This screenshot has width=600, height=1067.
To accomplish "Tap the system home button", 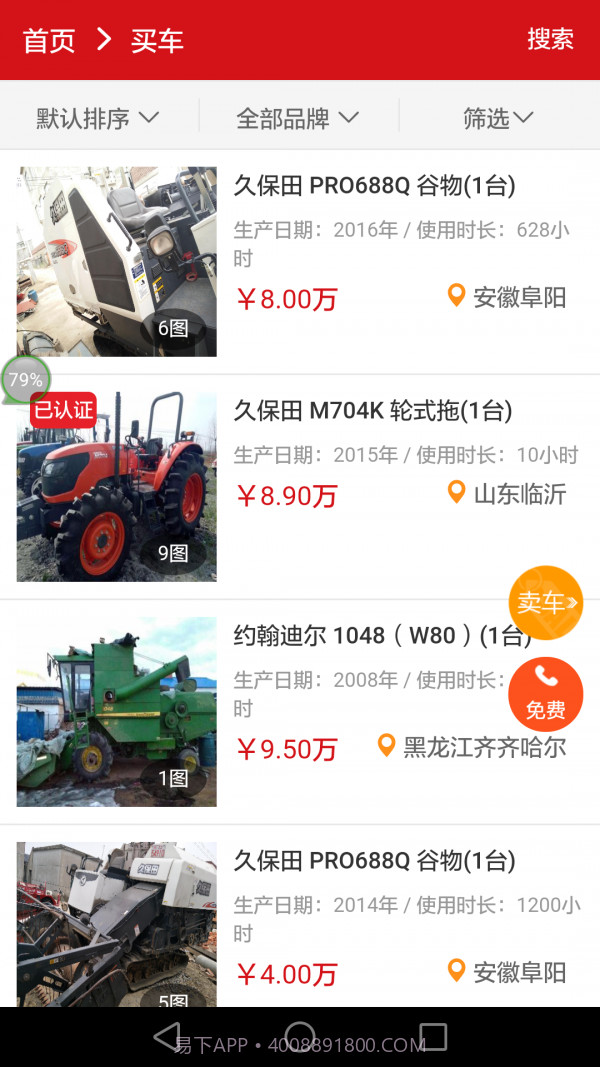I will tap(300, 1036).
